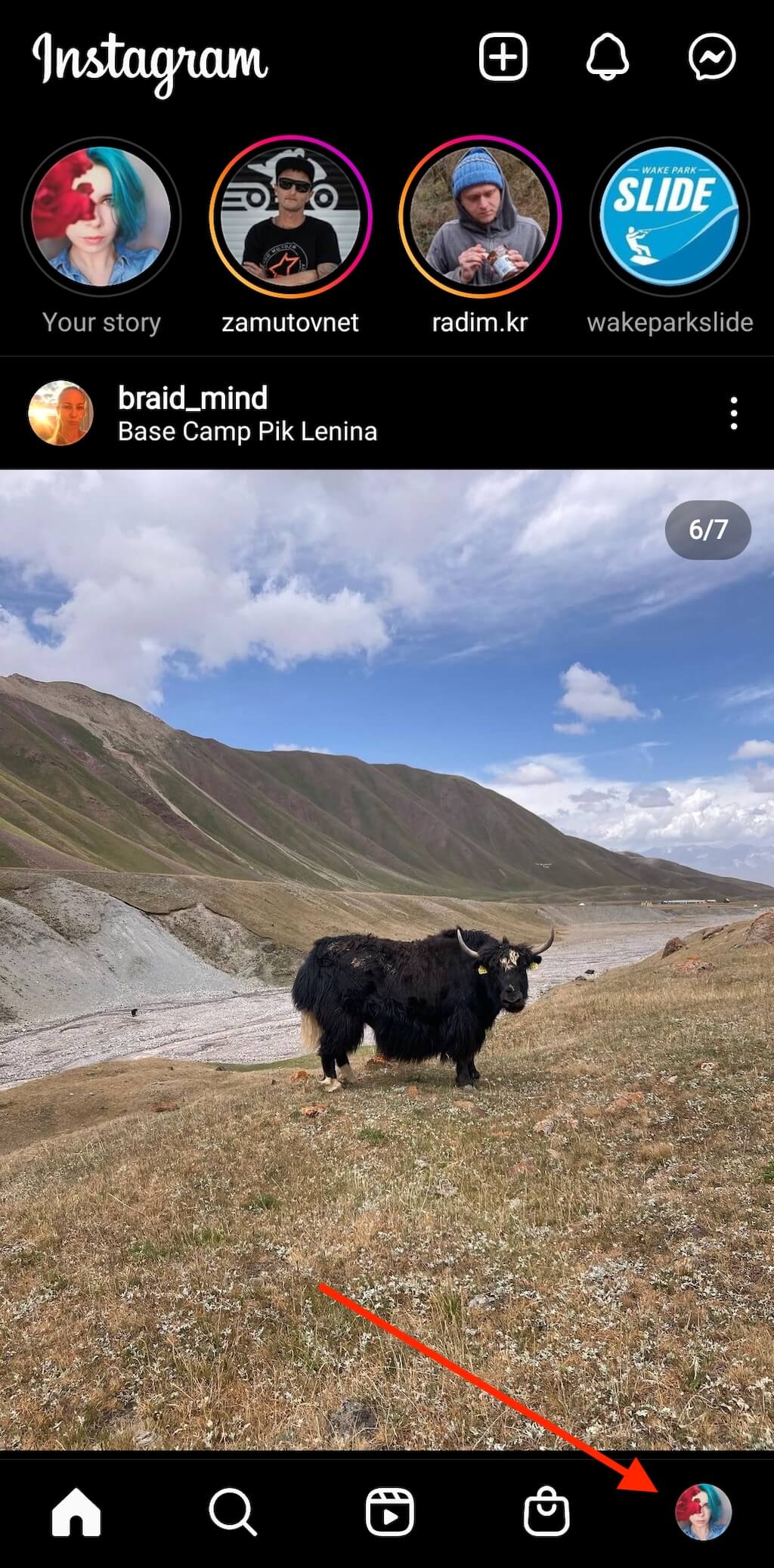Create a new post with plus icon
The image size is (774, 1568).
[503, 57]
